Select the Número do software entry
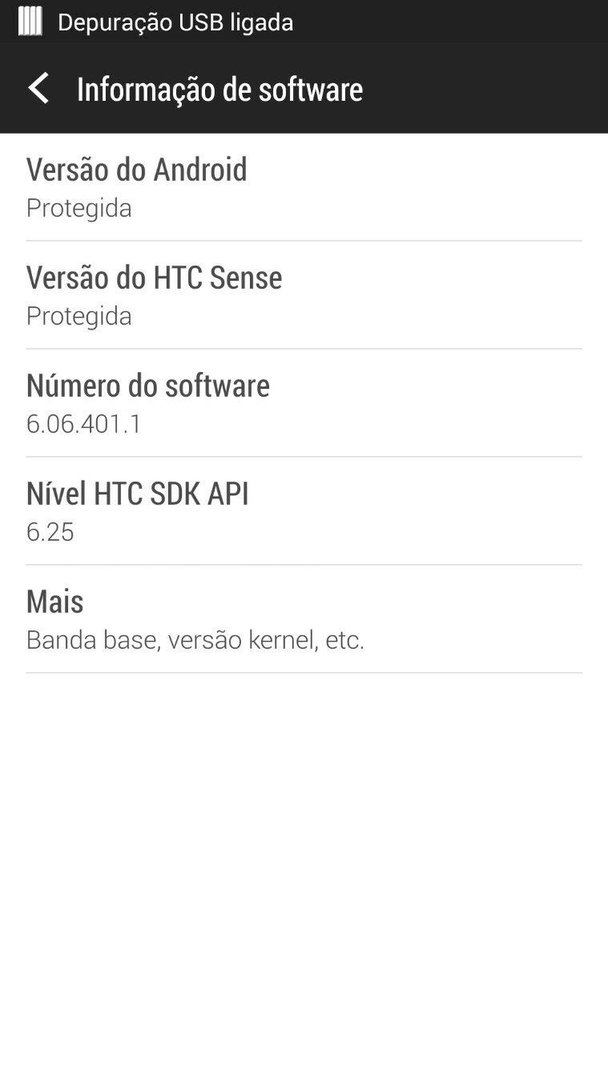The image size is (608, 1080). coord(304,403)
